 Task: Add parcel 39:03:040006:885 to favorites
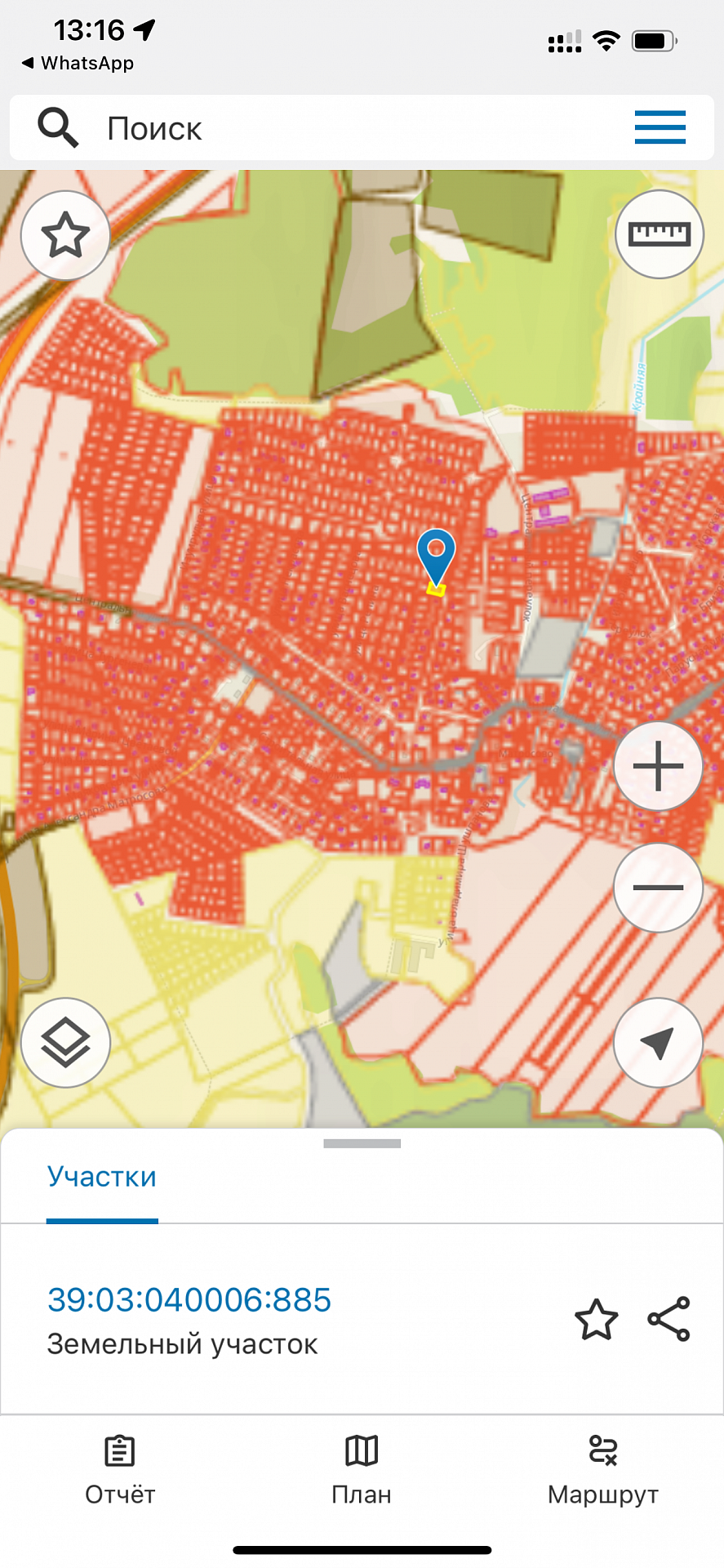coord(597,1319)
